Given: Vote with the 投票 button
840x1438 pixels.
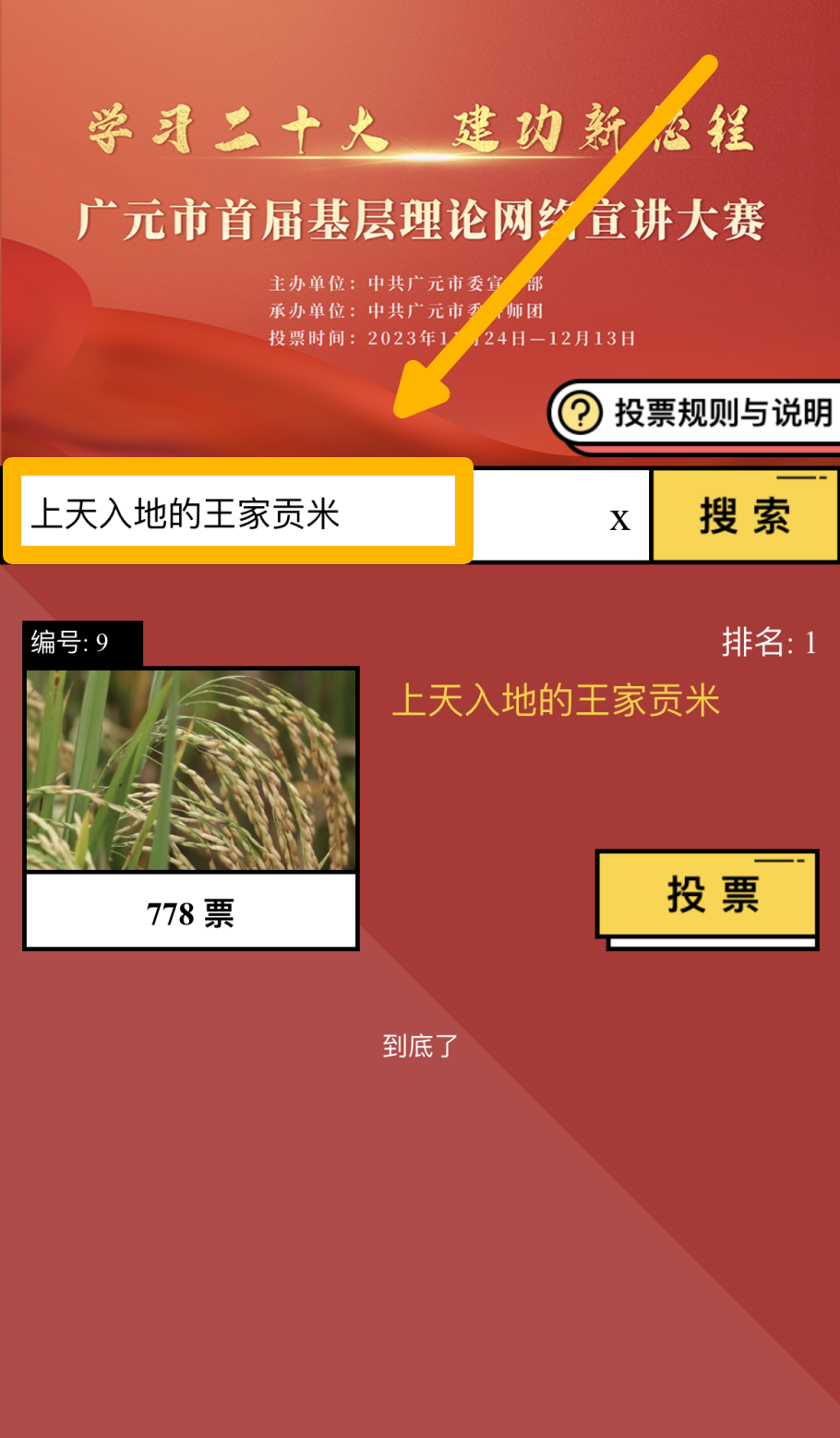Looking at the screenshot, I should point(708,895).
